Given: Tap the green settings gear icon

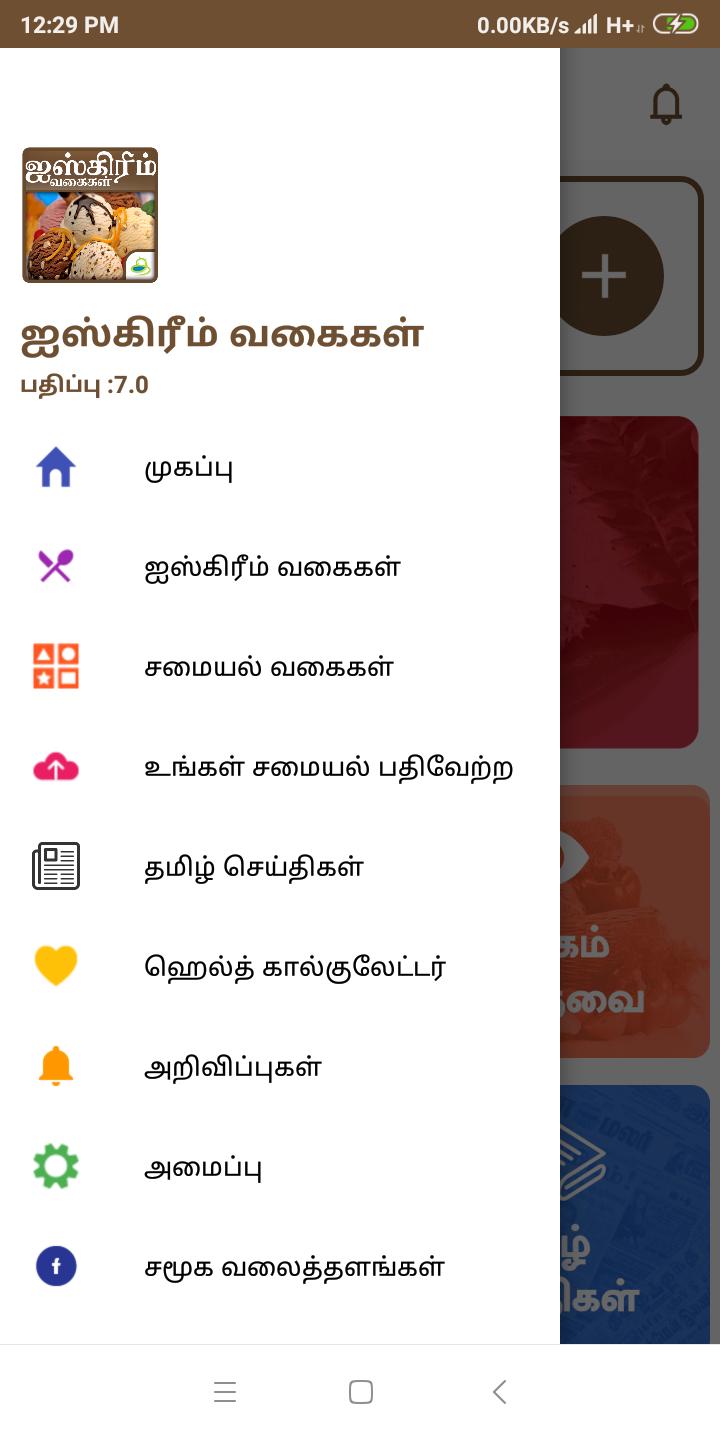Looking at the screenshot, I should [x=56, y=1166].
